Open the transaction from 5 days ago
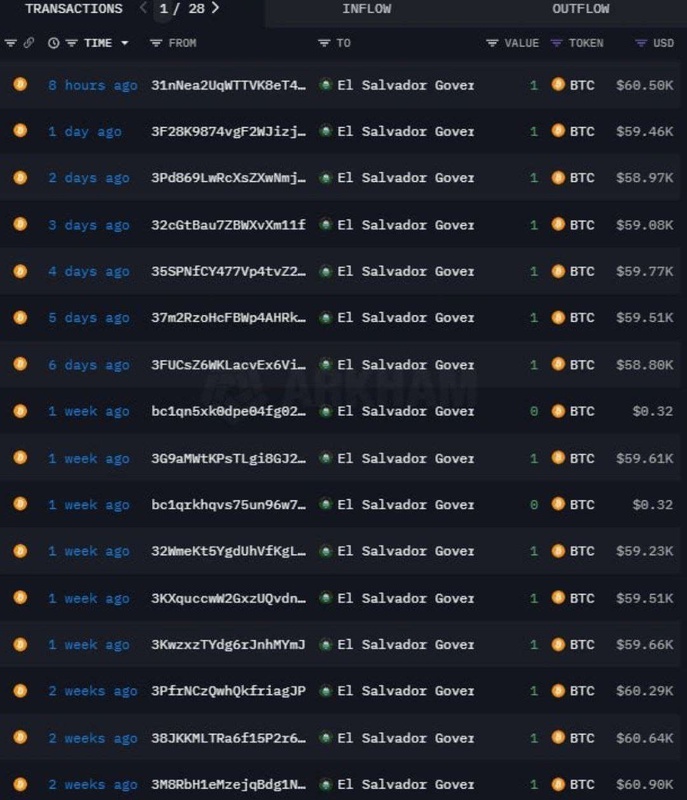The height and width of the screenshot is (800, 687). click(89, 318)
